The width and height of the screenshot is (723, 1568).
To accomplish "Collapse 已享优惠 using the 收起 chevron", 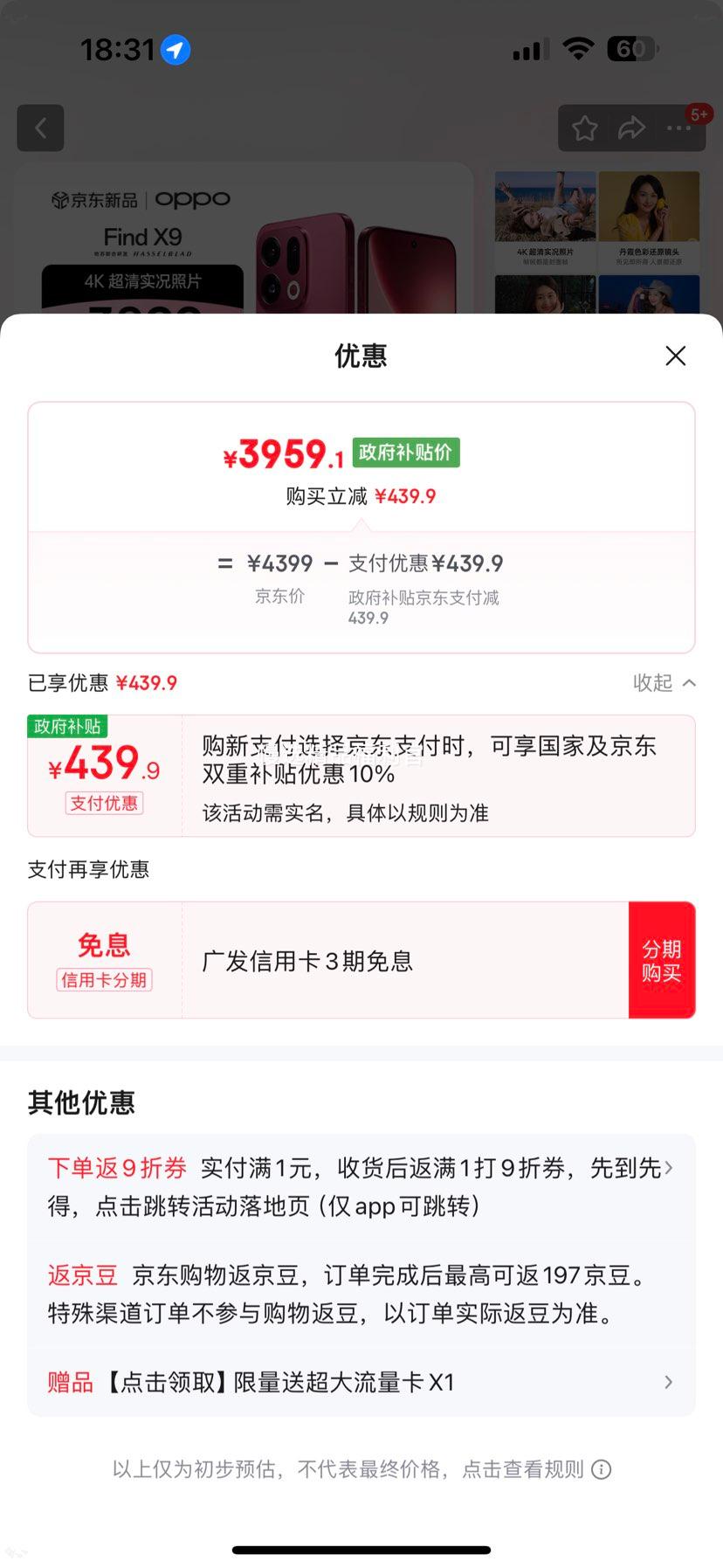I will [x=664, y=683].
